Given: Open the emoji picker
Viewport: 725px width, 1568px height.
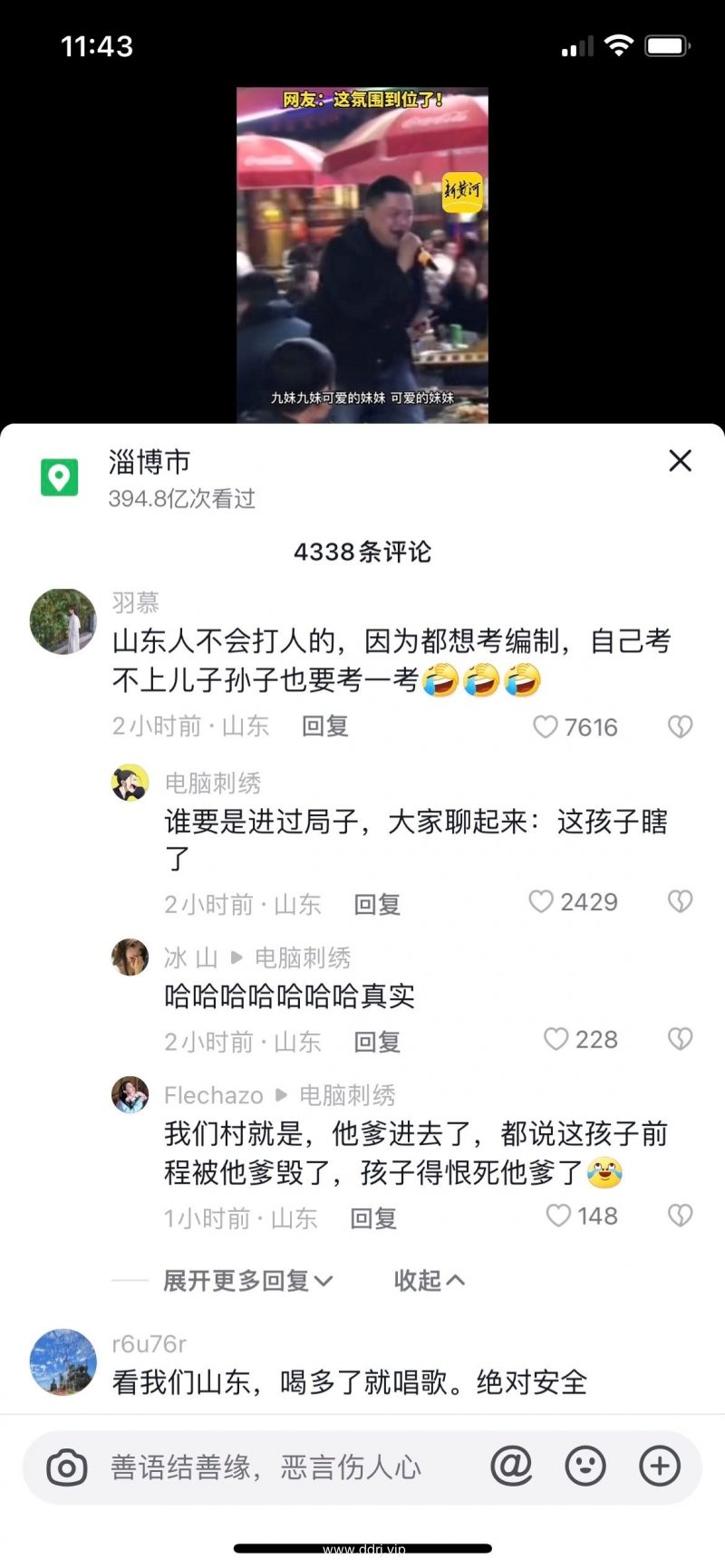Looking at the screenshot, I should coord(585,1466).
